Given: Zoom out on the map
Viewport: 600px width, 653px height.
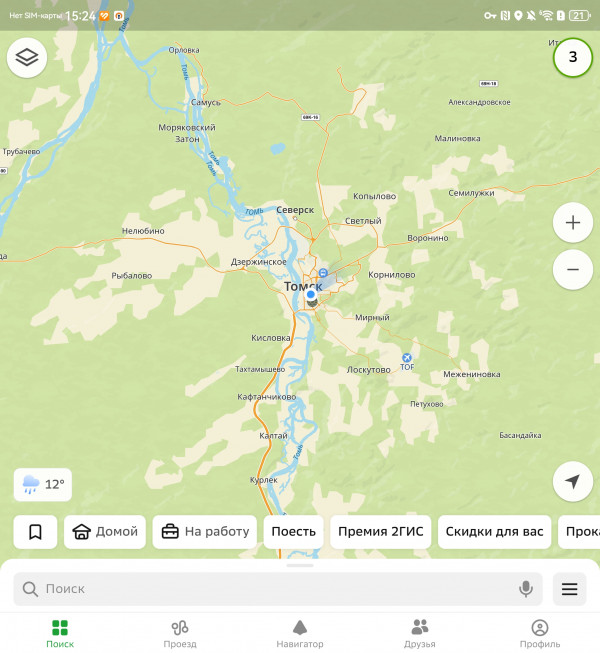Looking at the screenshot, I should point(572,269).
